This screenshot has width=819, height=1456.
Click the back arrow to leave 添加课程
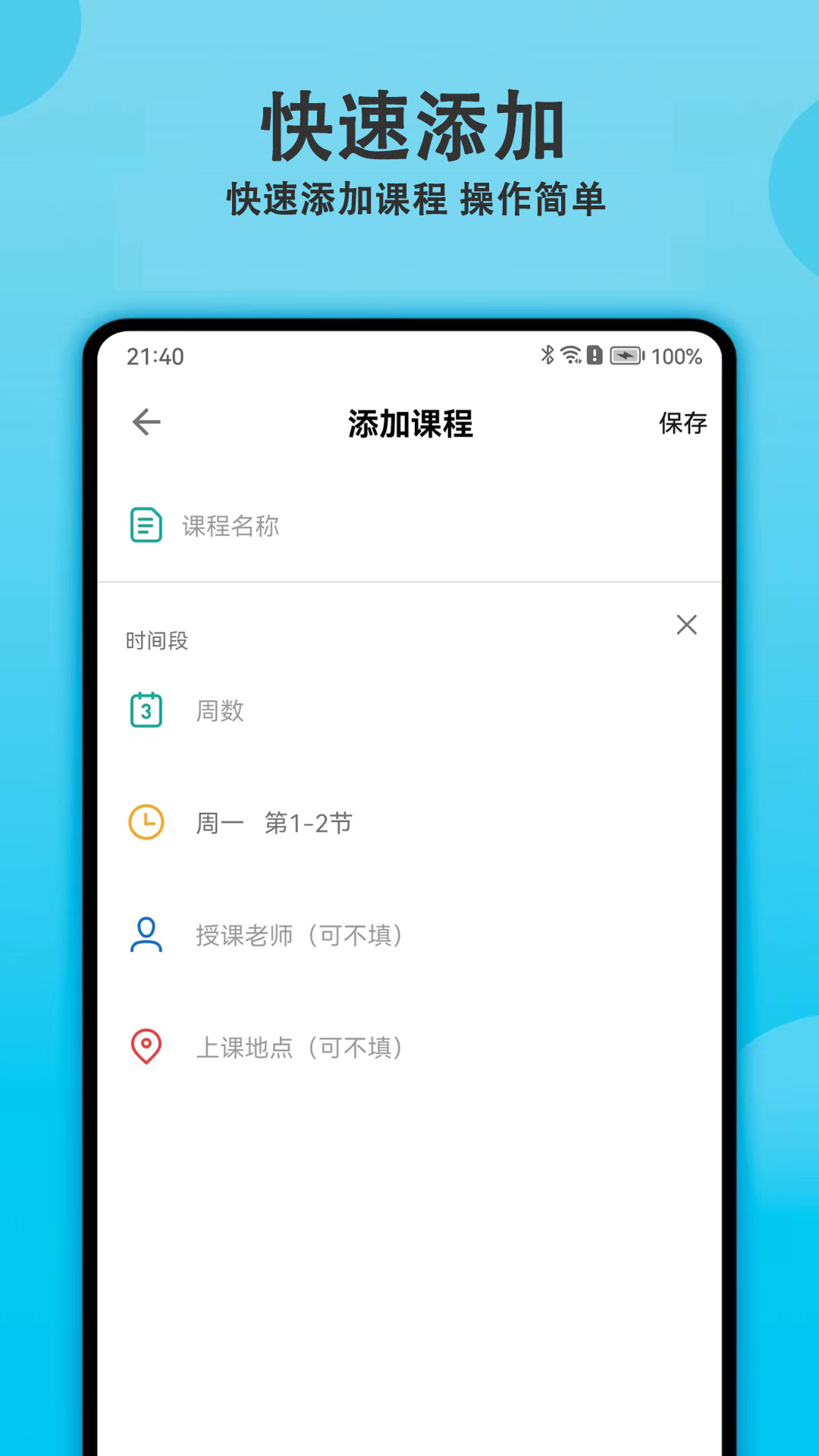(145, 422)
